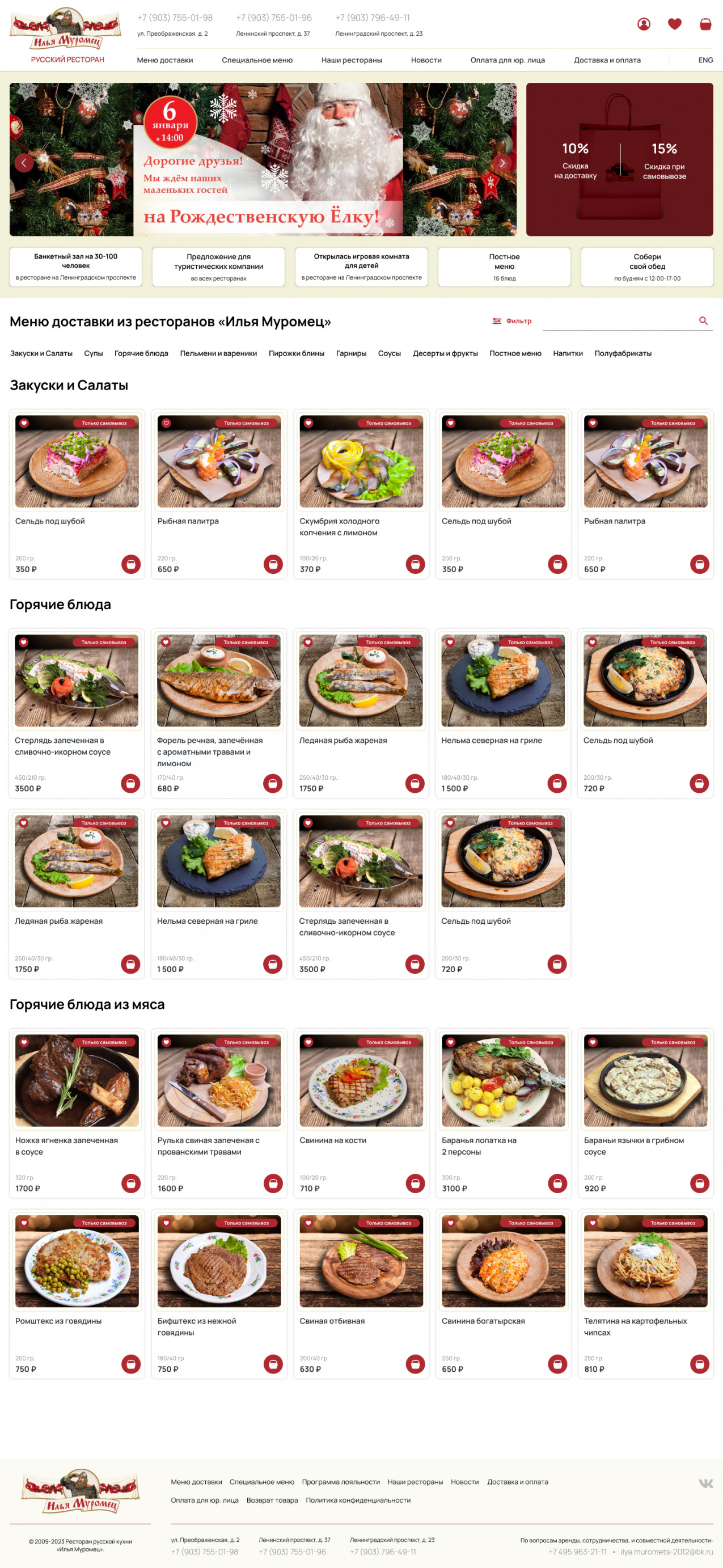Open the Фильтр options
This screenshot has height=1568, width=723.
pyautogui.click(x=512, y=321)
